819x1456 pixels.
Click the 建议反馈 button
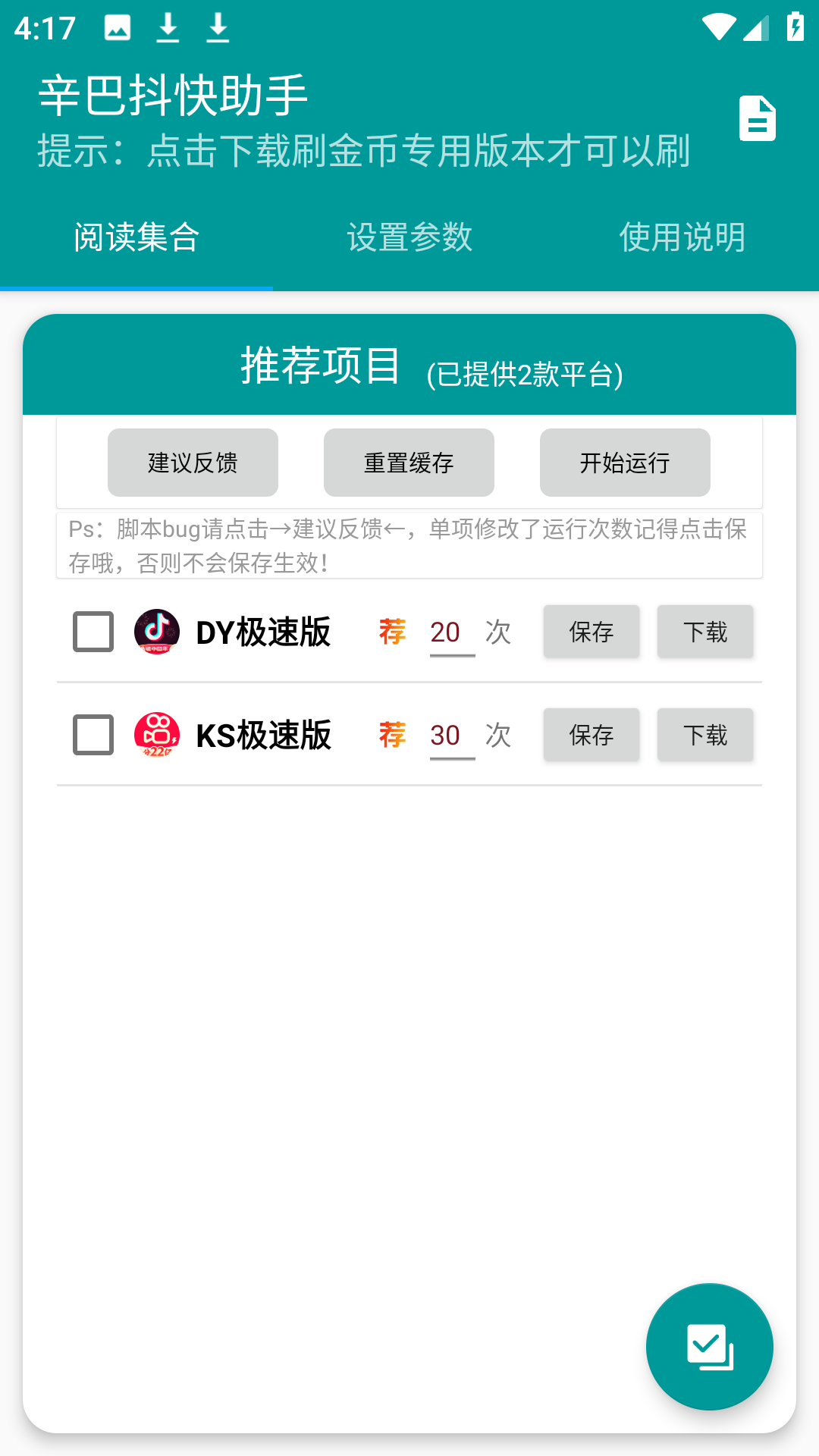tap(192, 462)
